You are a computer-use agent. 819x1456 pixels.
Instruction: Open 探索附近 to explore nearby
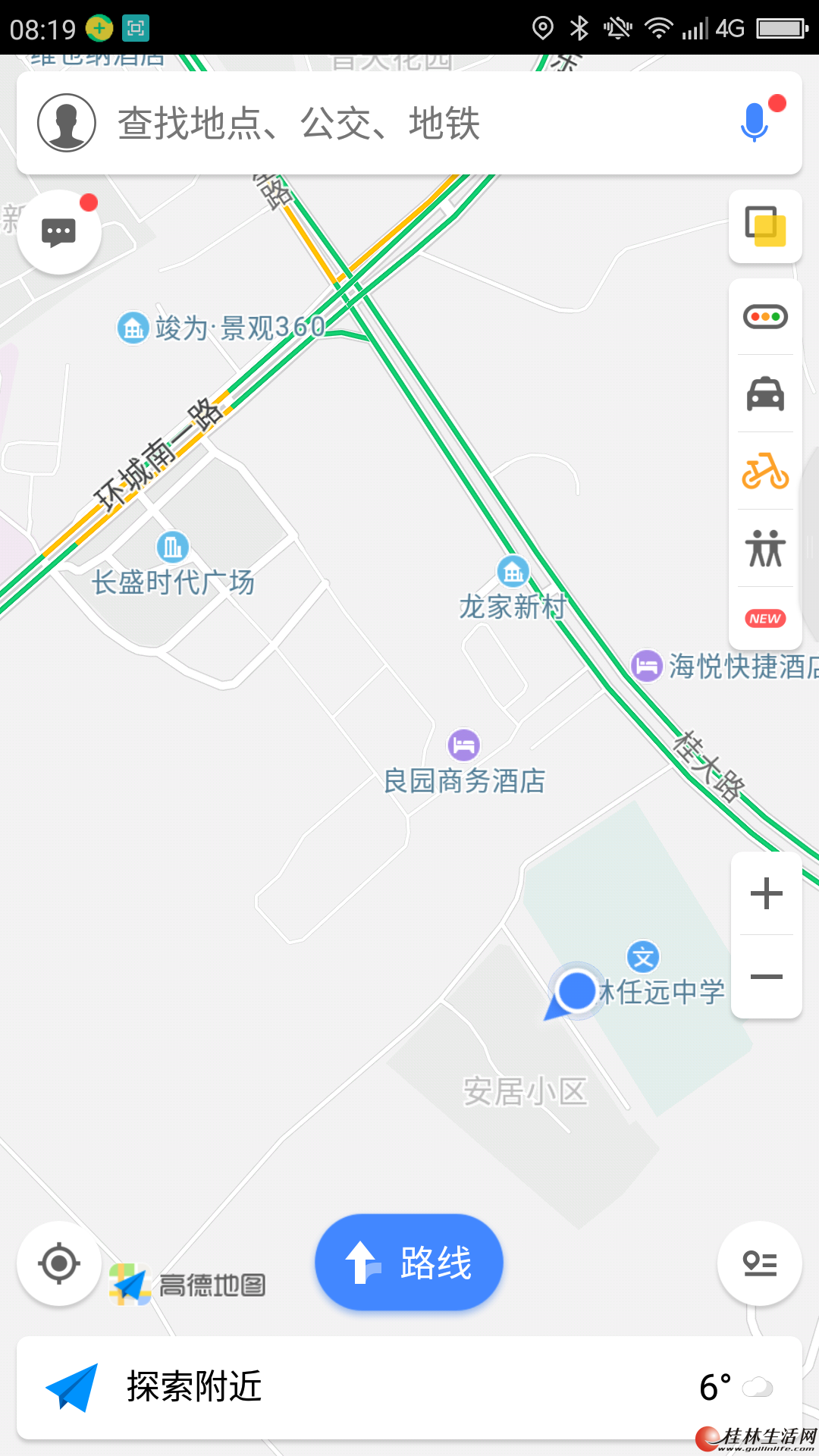(x=194, y=1387)
